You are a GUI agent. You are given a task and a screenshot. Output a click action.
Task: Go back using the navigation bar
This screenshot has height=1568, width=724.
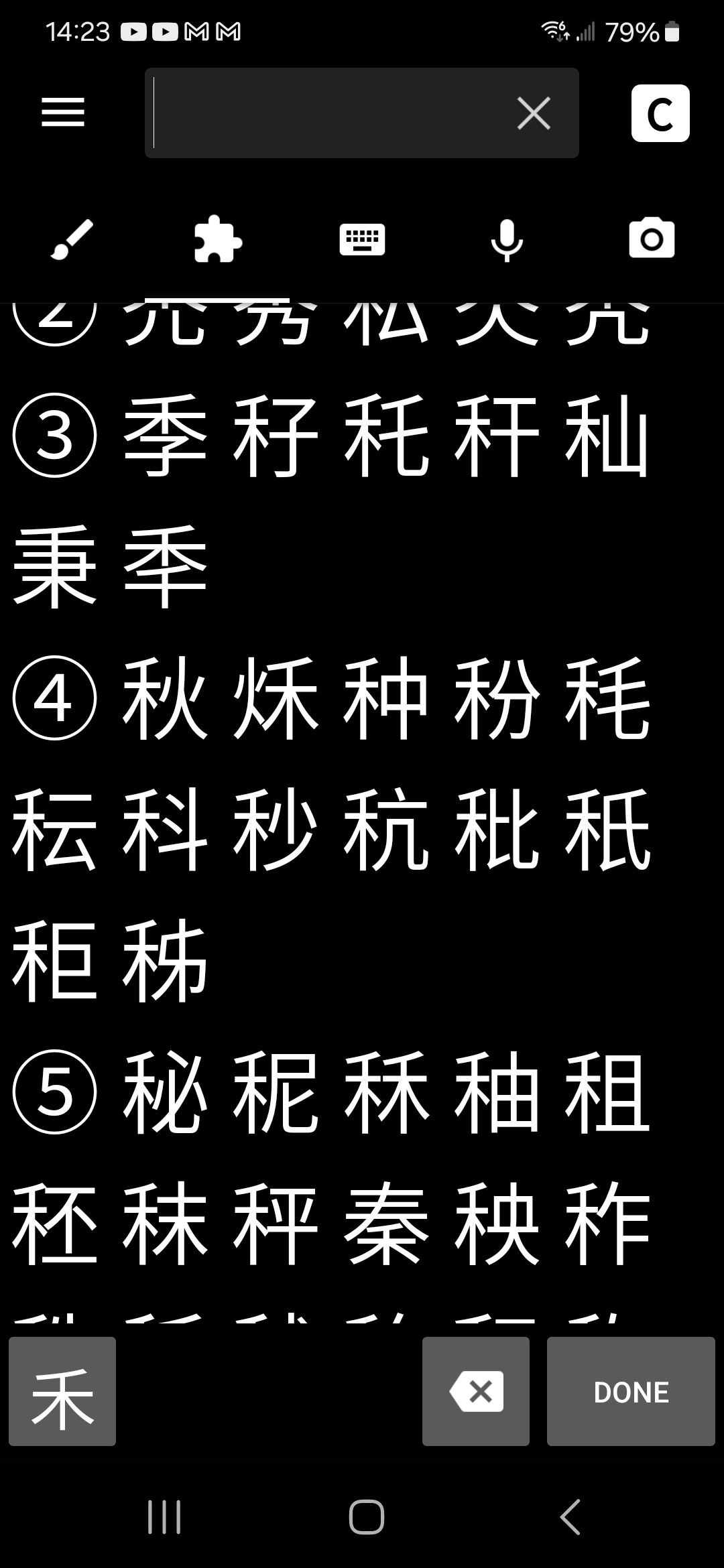pyautogui.click(x=570, y=1516)
